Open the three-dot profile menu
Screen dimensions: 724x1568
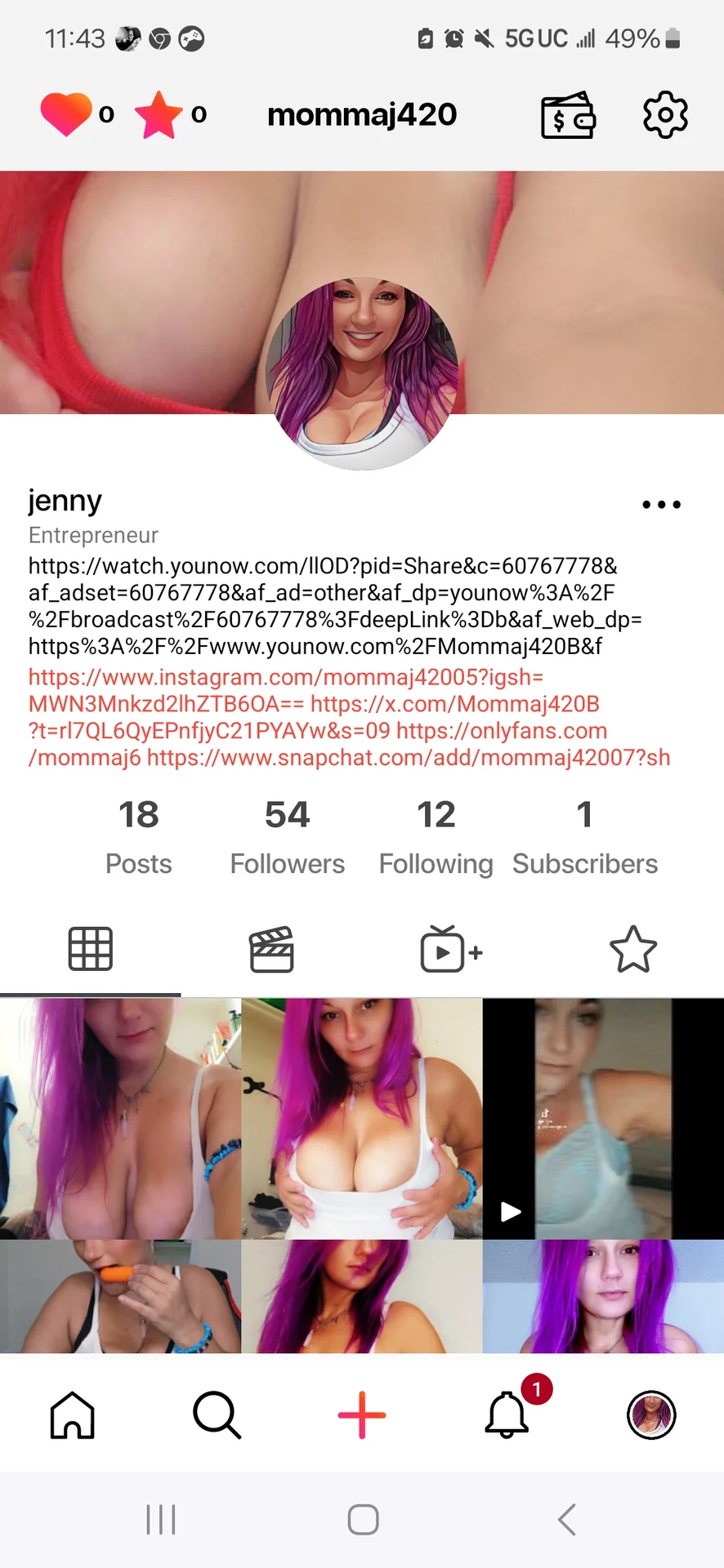(x=661, y=505)
